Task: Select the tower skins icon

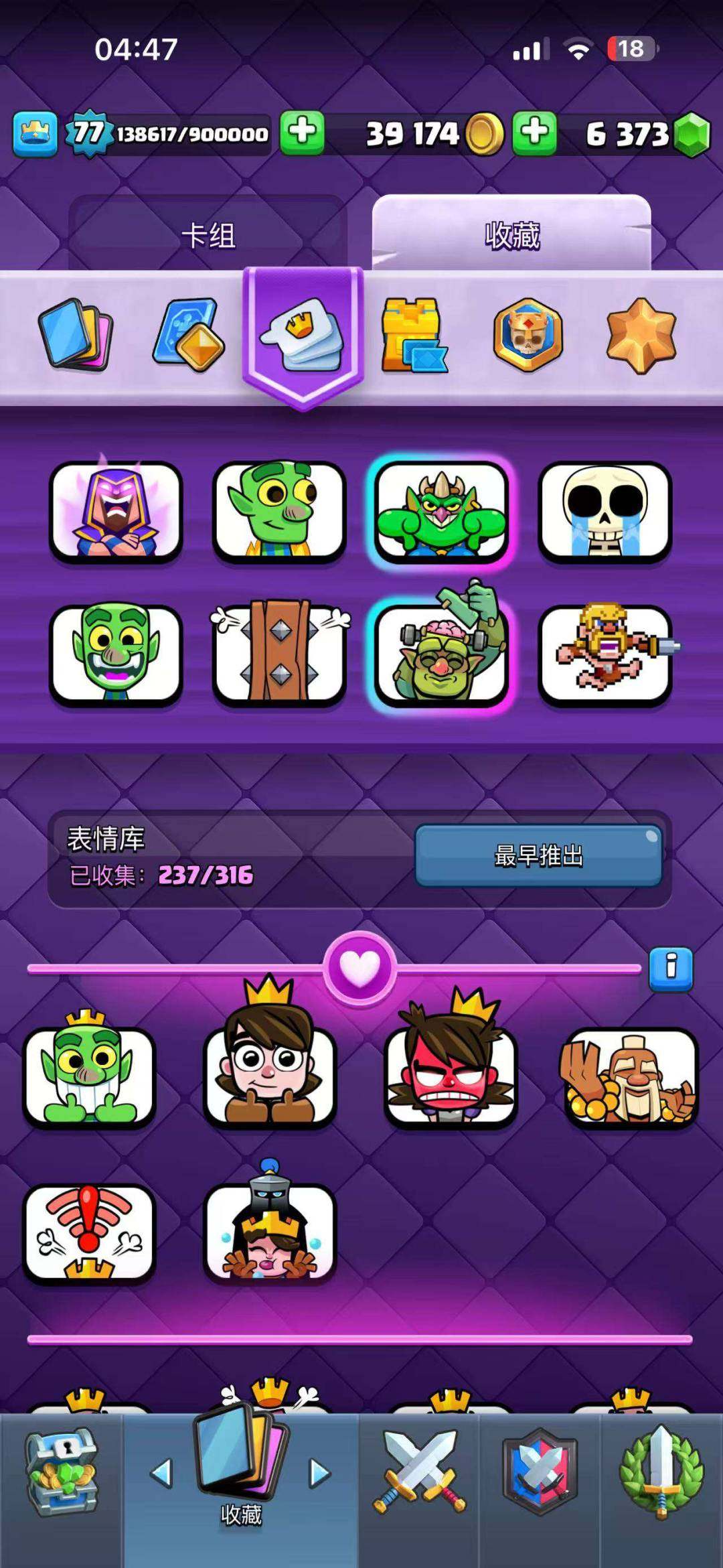Action: 415,335
